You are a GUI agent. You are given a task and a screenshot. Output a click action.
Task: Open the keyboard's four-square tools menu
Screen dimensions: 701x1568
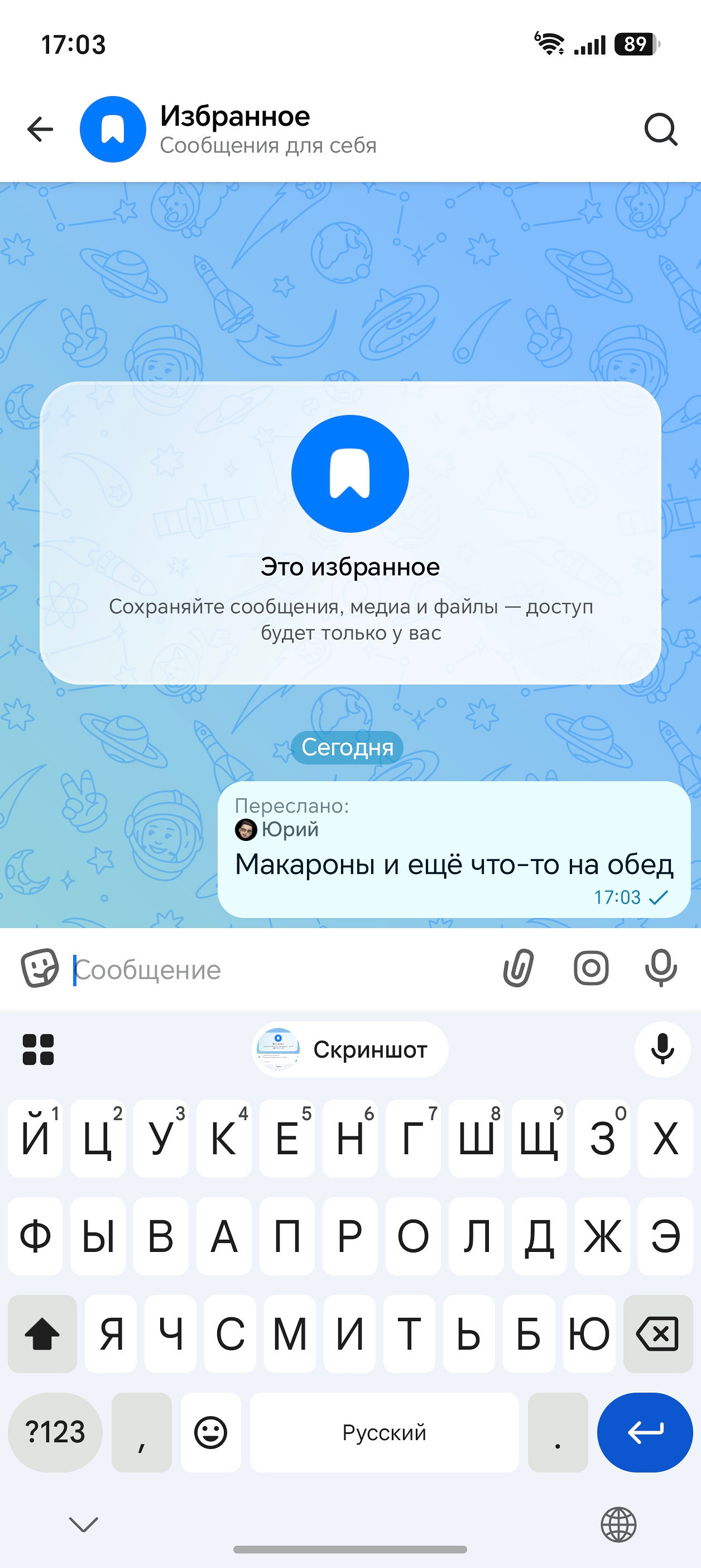38,1049
